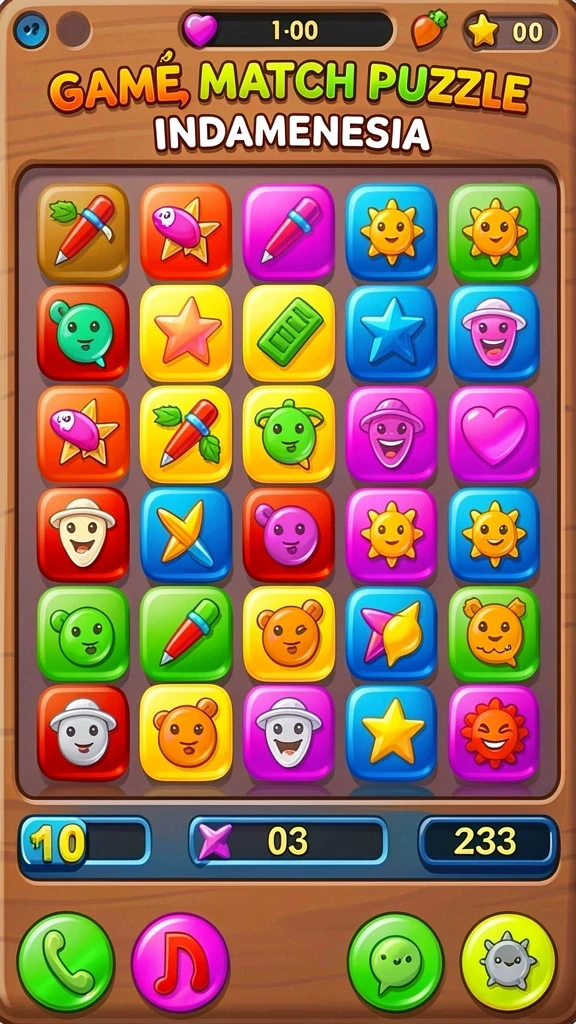Pick the blue star on blue tile

point(391,332)
